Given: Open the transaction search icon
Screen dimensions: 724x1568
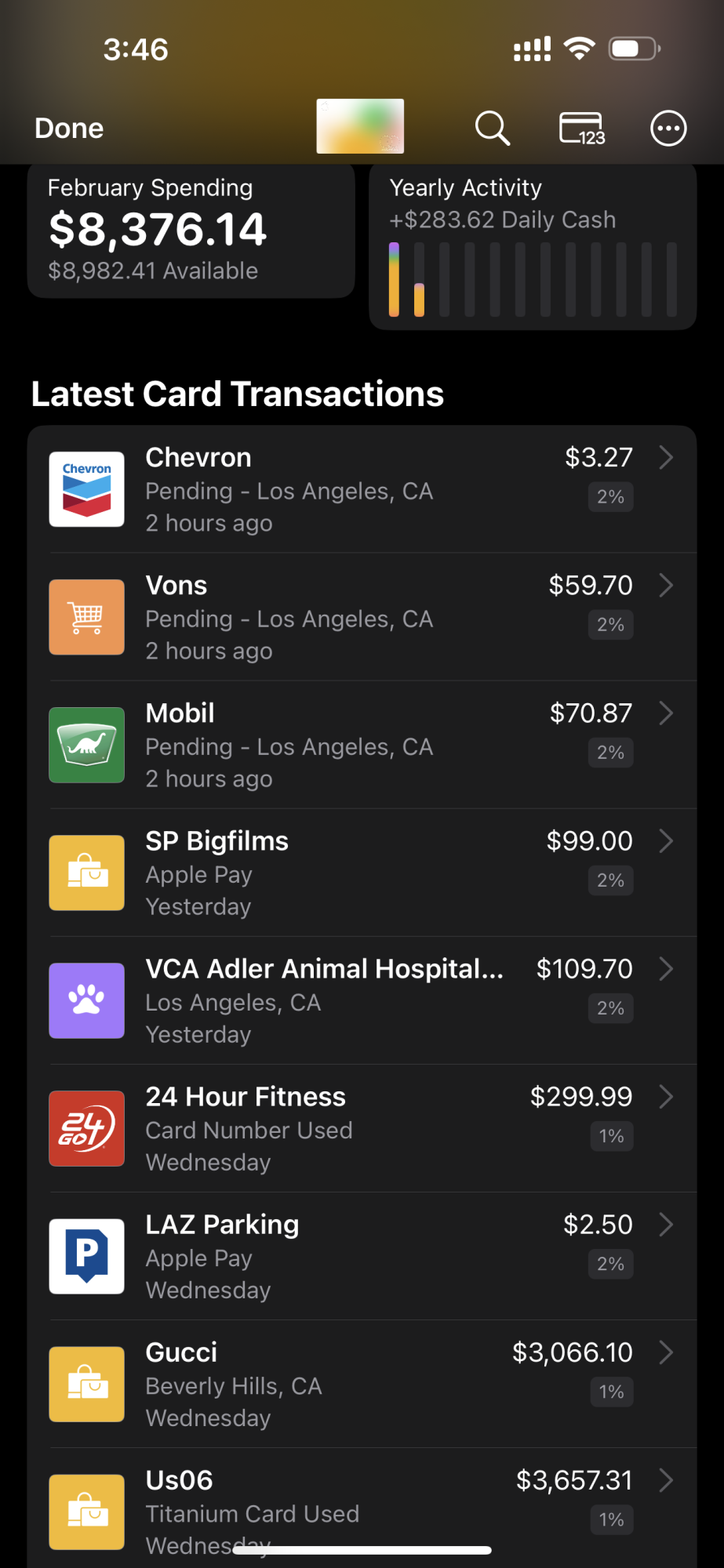Looking at the screenshot, I should point(493,128).
